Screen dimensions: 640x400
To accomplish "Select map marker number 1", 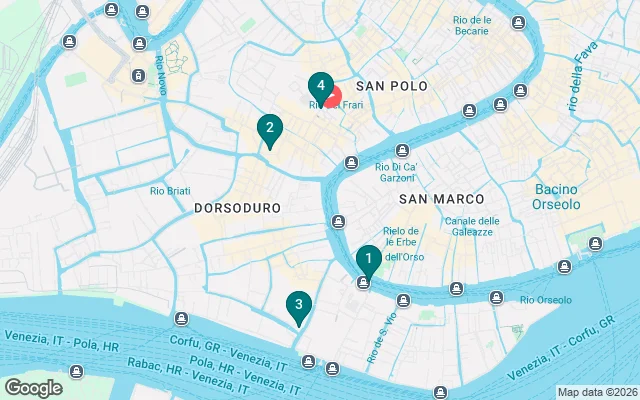I will 367,260.
